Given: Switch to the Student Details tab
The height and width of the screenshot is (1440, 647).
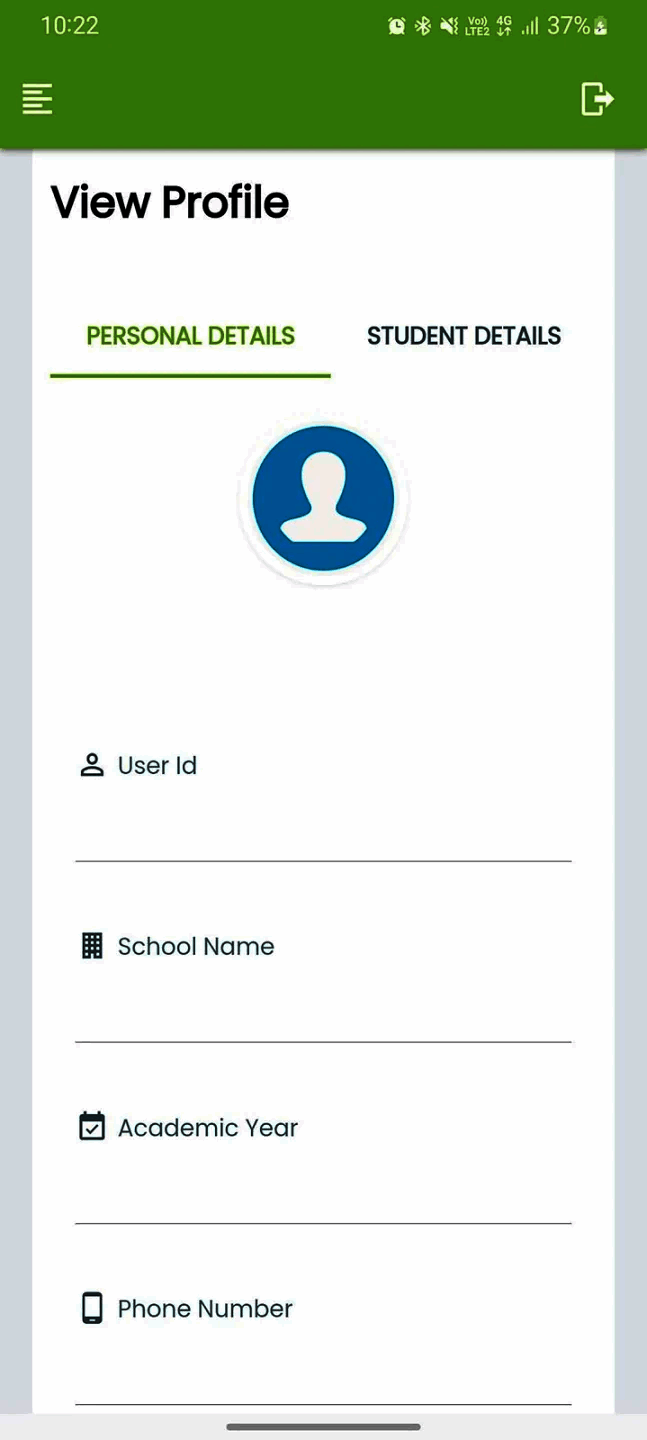Looking at the screenshot, I should pyautogui.click(x=464, y=336).
